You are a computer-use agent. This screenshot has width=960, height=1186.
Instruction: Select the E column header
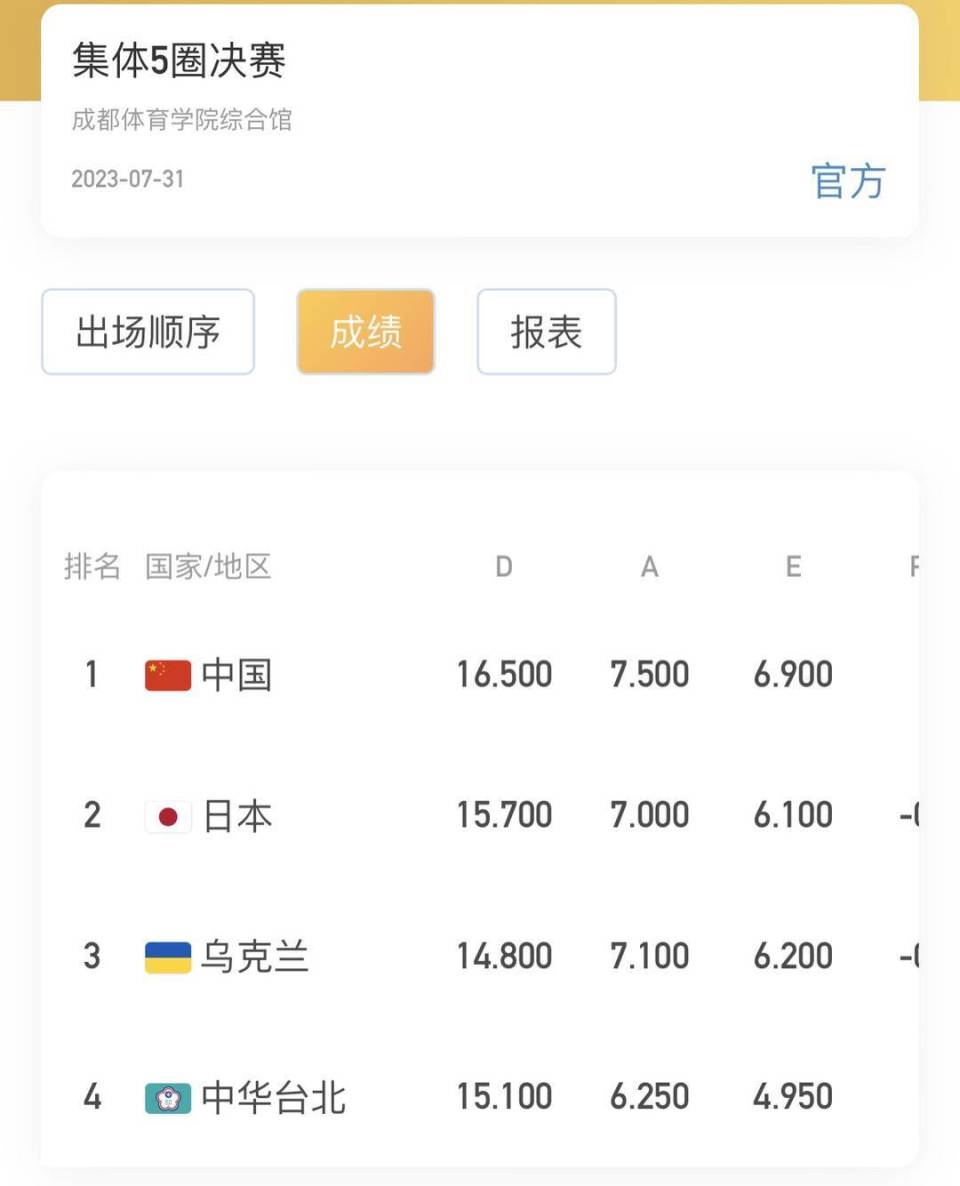(x=793, y=568)
